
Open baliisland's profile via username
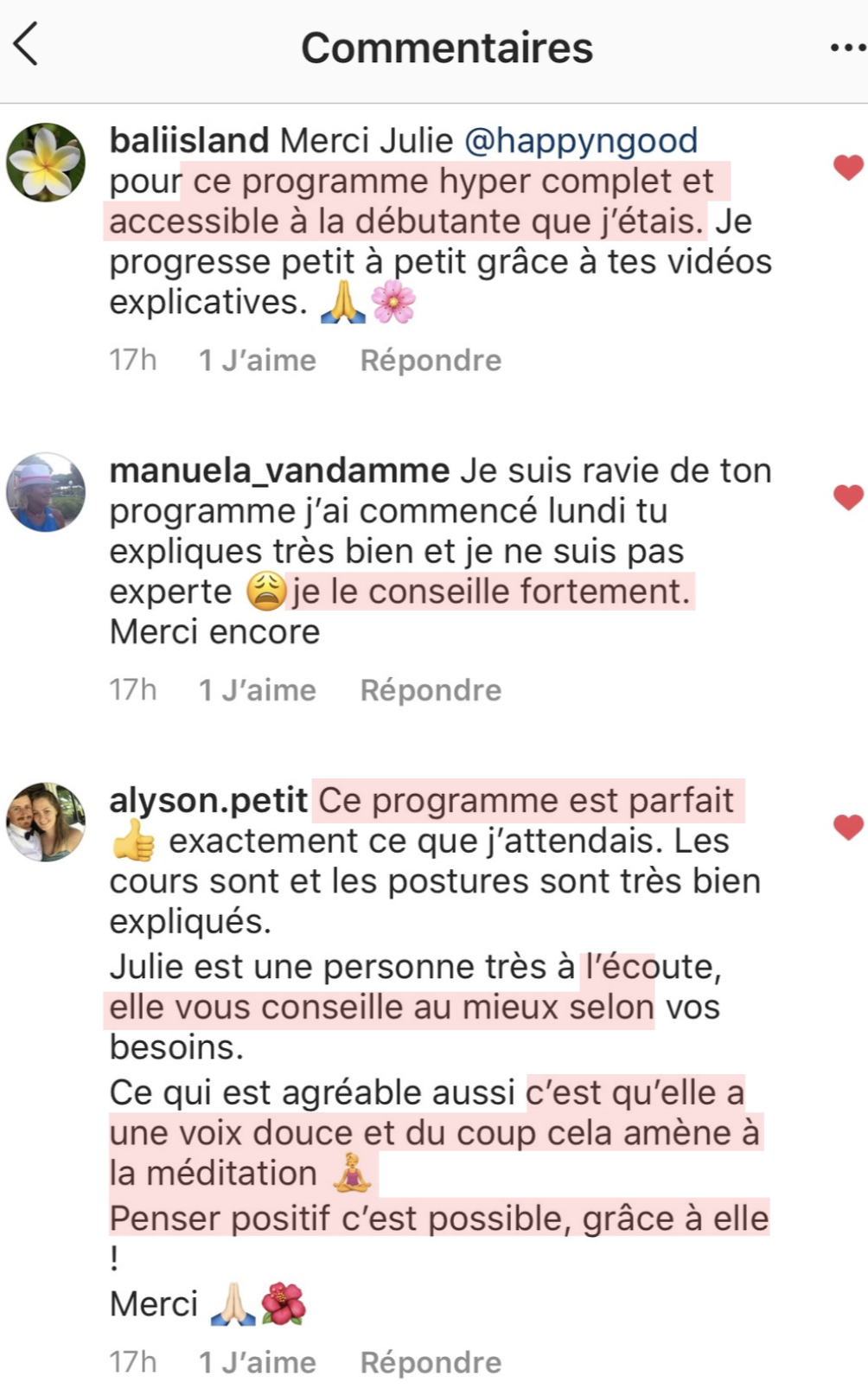(x=189, y=140)
